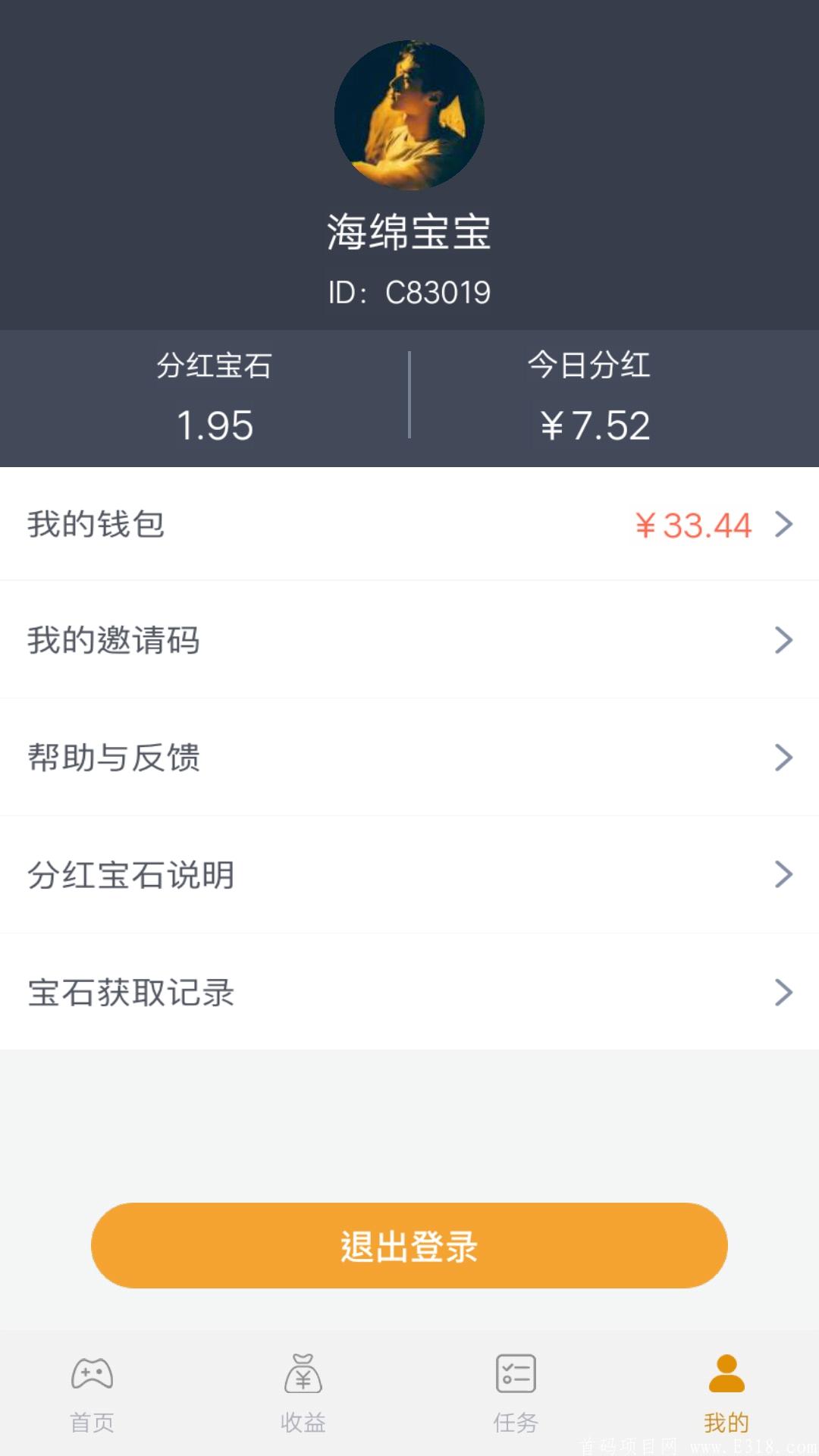Screen dimensions: 819x1456
Task: Switch to the 首页 tab
Action: [91, 1395]
